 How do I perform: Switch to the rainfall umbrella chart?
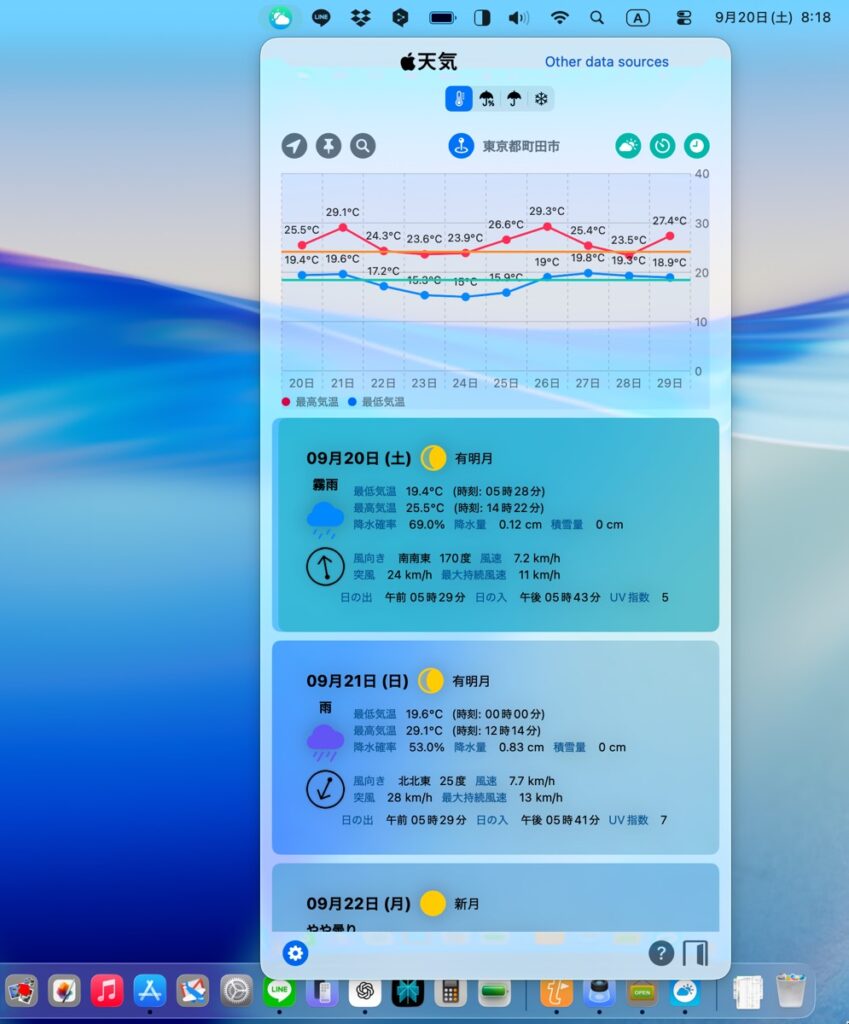point(514,99)
